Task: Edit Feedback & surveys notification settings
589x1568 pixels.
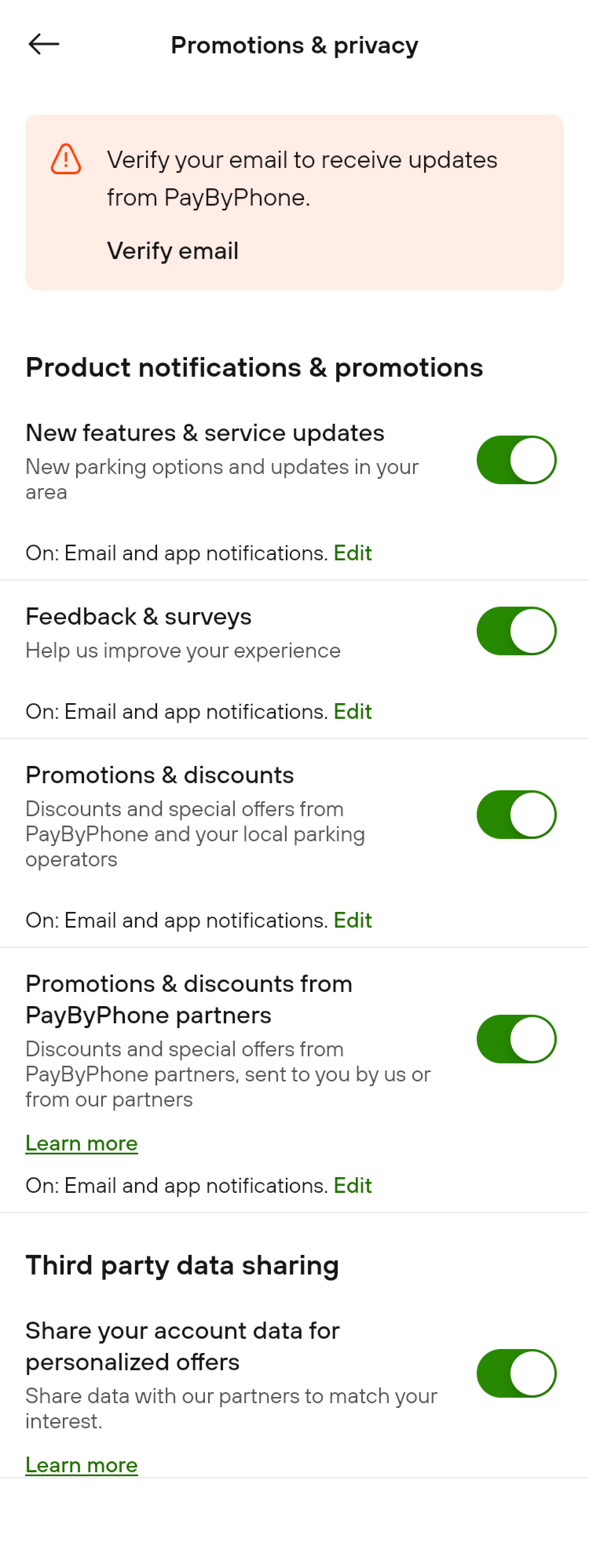Action: 353,711
